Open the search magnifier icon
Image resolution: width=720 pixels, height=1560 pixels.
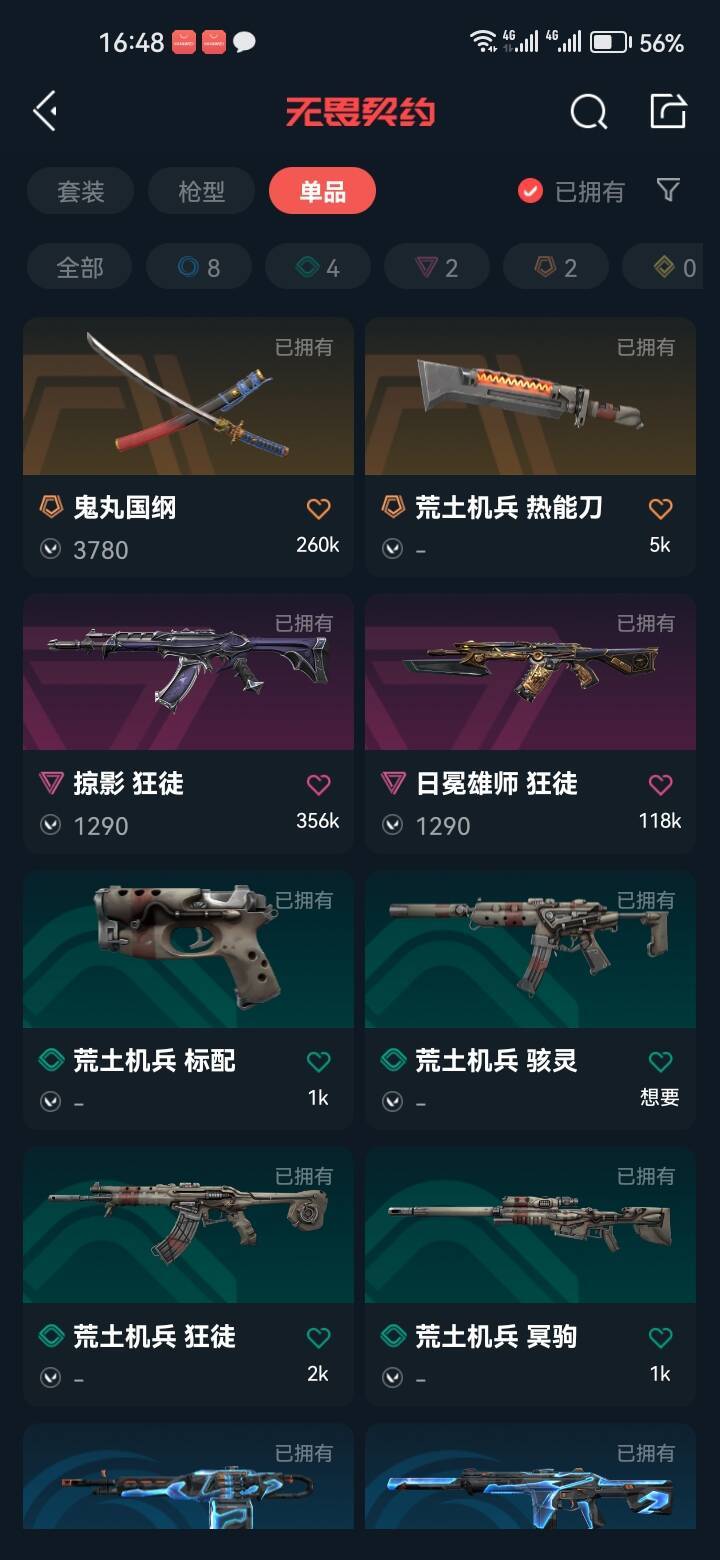point(588,111)
